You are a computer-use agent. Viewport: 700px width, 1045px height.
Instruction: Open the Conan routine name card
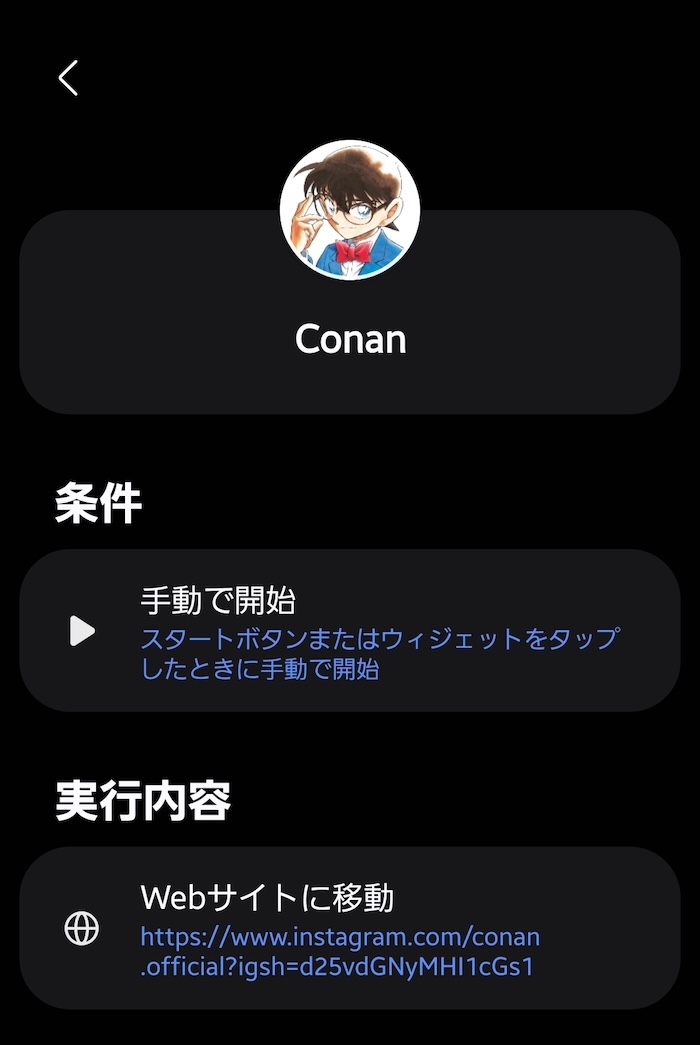click(x=350, y=340)
